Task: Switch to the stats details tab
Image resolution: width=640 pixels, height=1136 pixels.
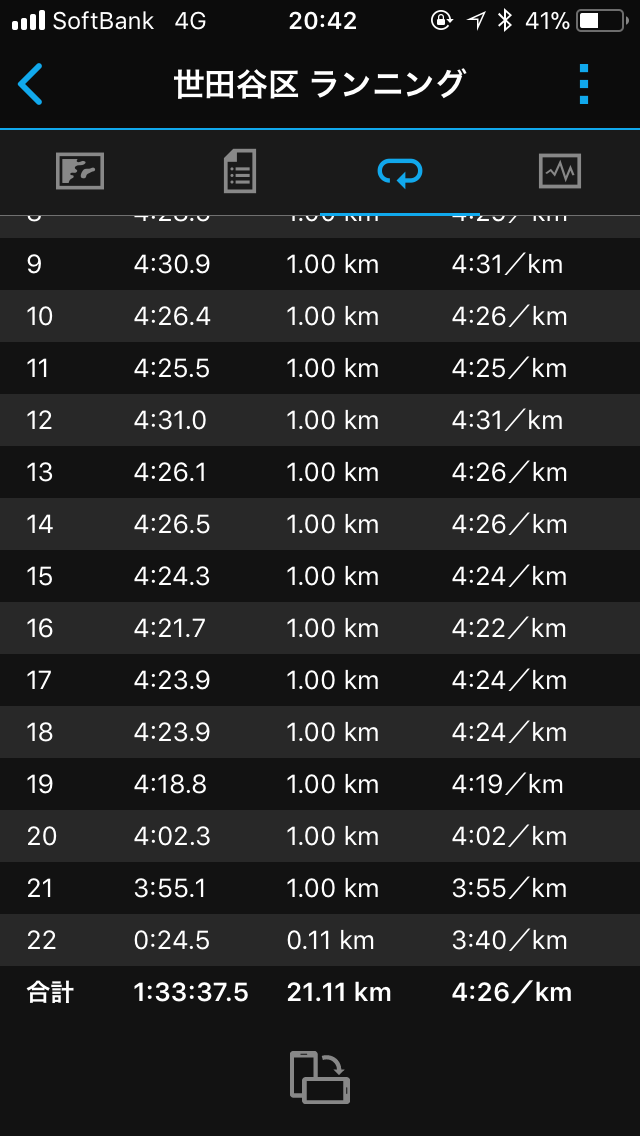Action: (x=240, y=172)
